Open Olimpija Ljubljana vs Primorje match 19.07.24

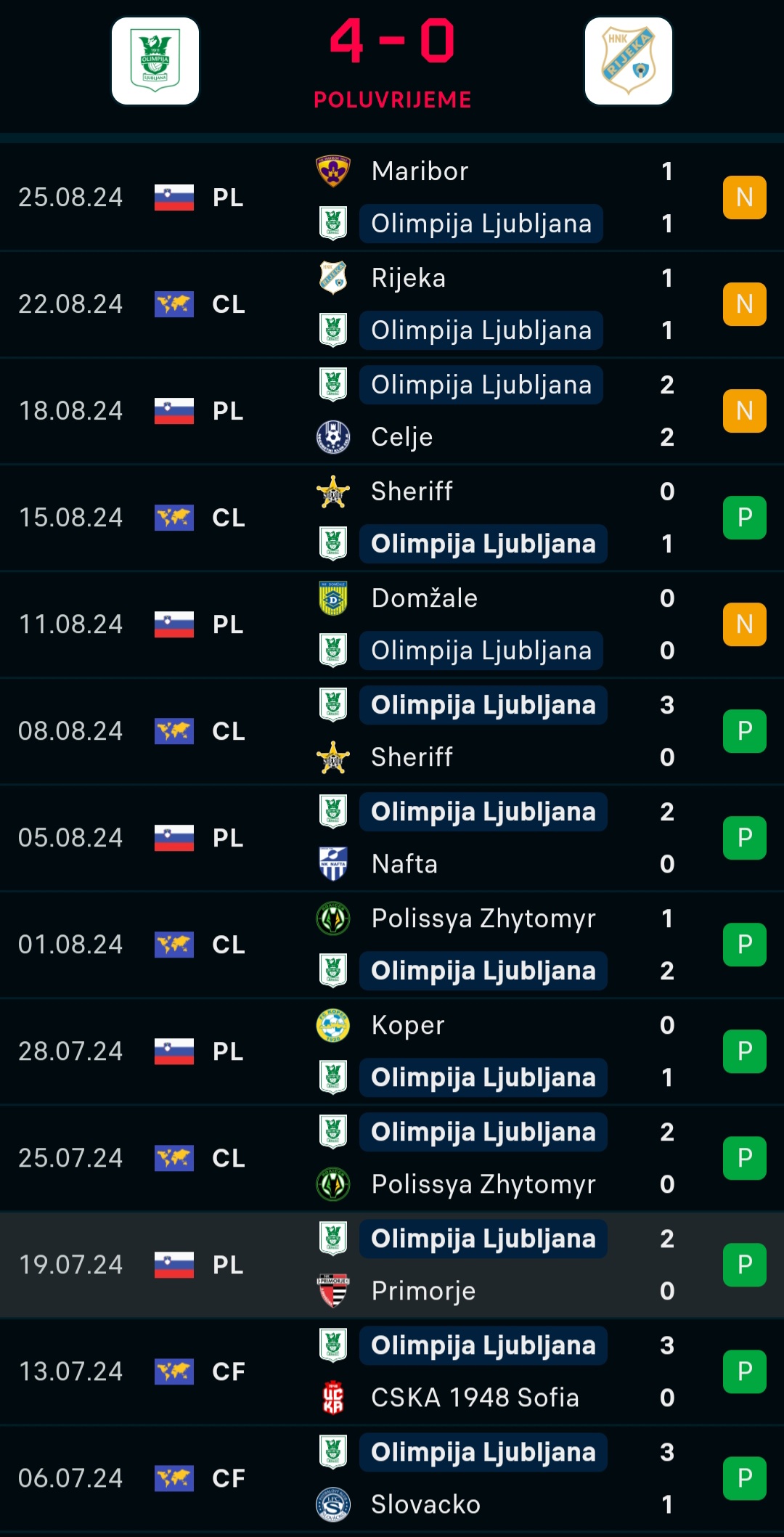(x=392, y=1265)
